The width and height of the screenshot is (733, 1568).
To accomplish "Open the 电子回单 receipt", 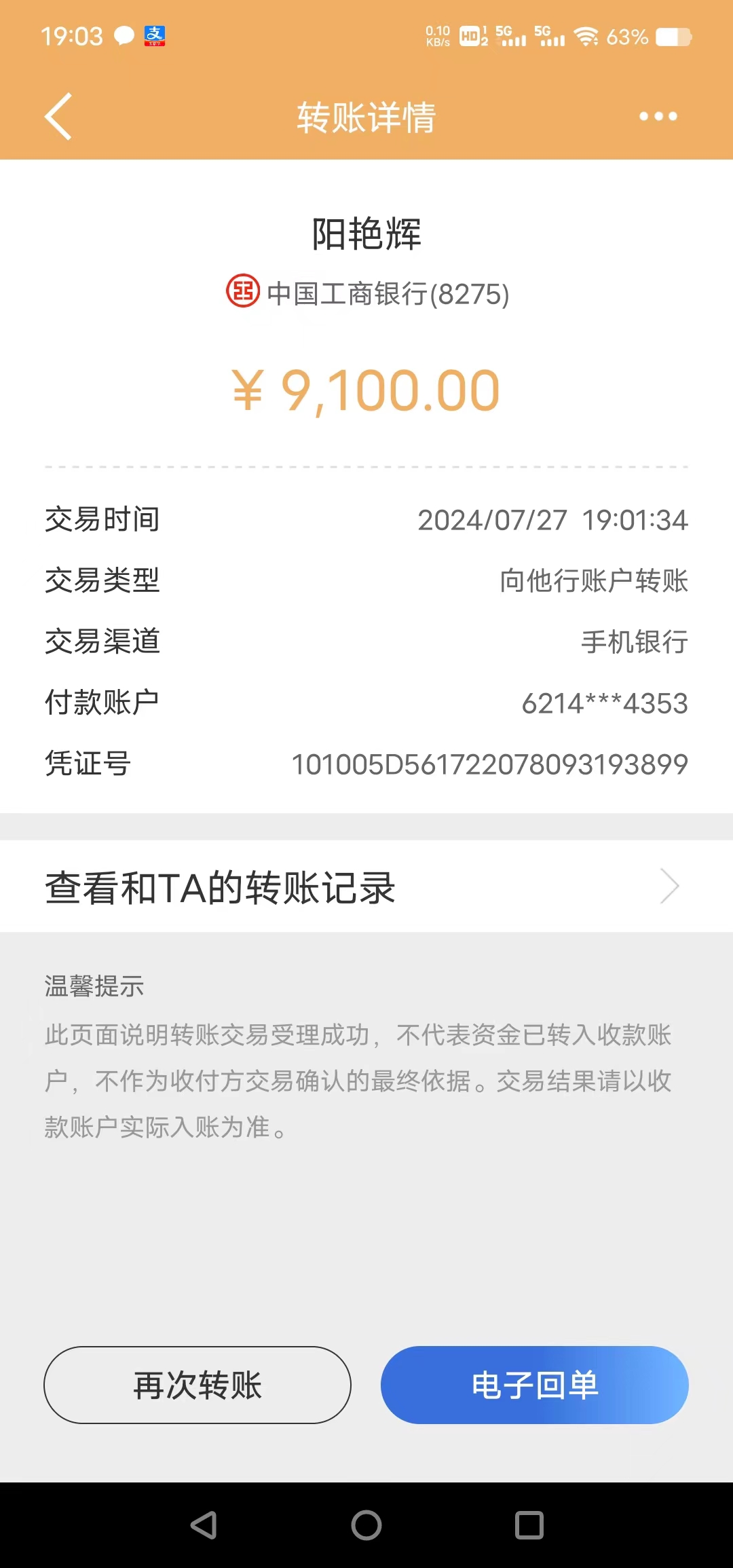I will [534, 1385].
